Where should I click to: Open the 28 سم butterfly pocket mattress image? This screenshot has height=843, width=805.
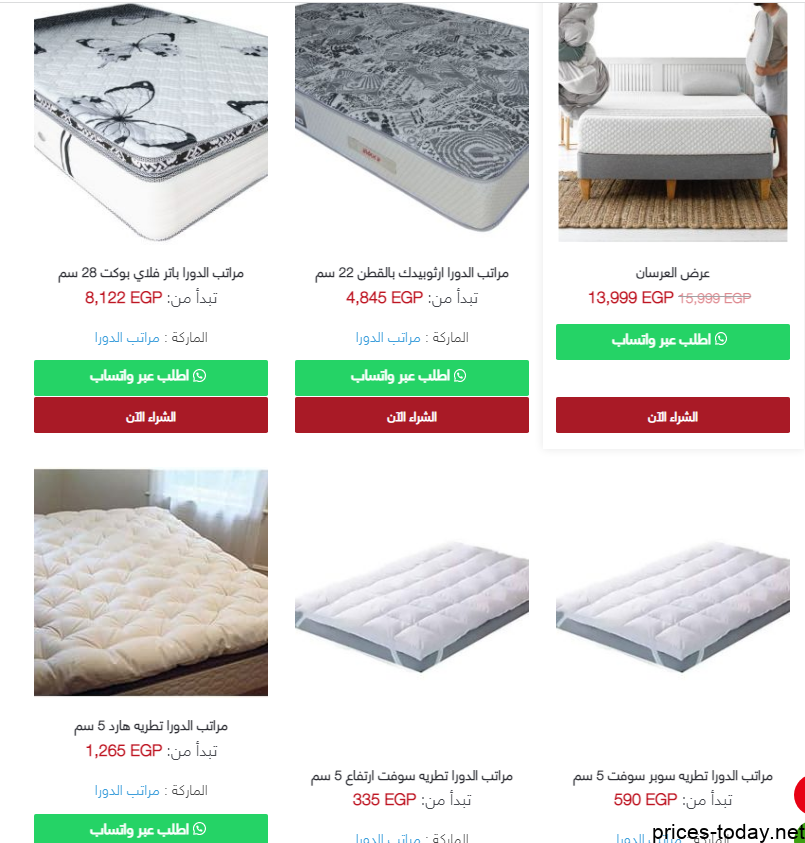click(x=150, y=122)
